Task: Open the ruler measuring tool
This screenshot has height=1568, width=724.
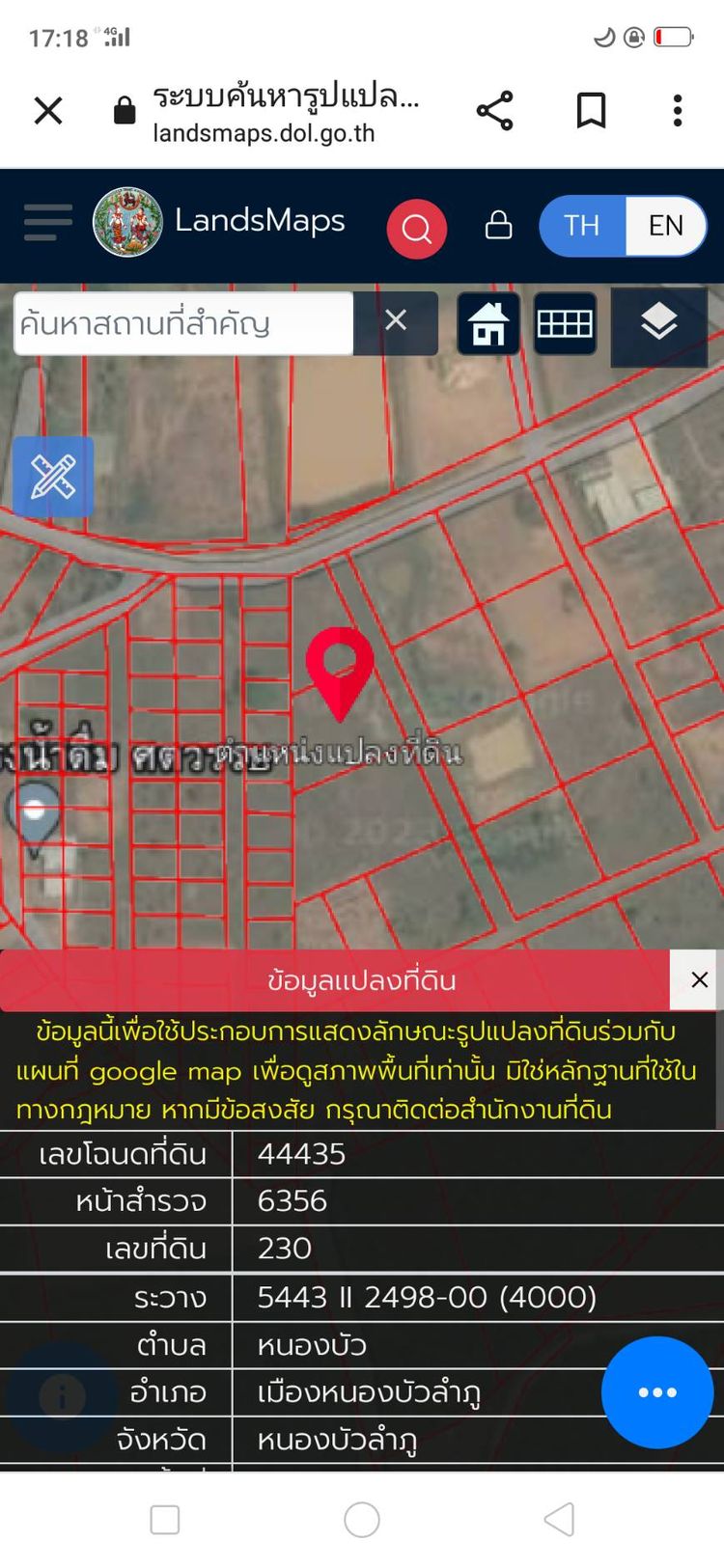Action: pyautogui.click(x=53, y=476)
